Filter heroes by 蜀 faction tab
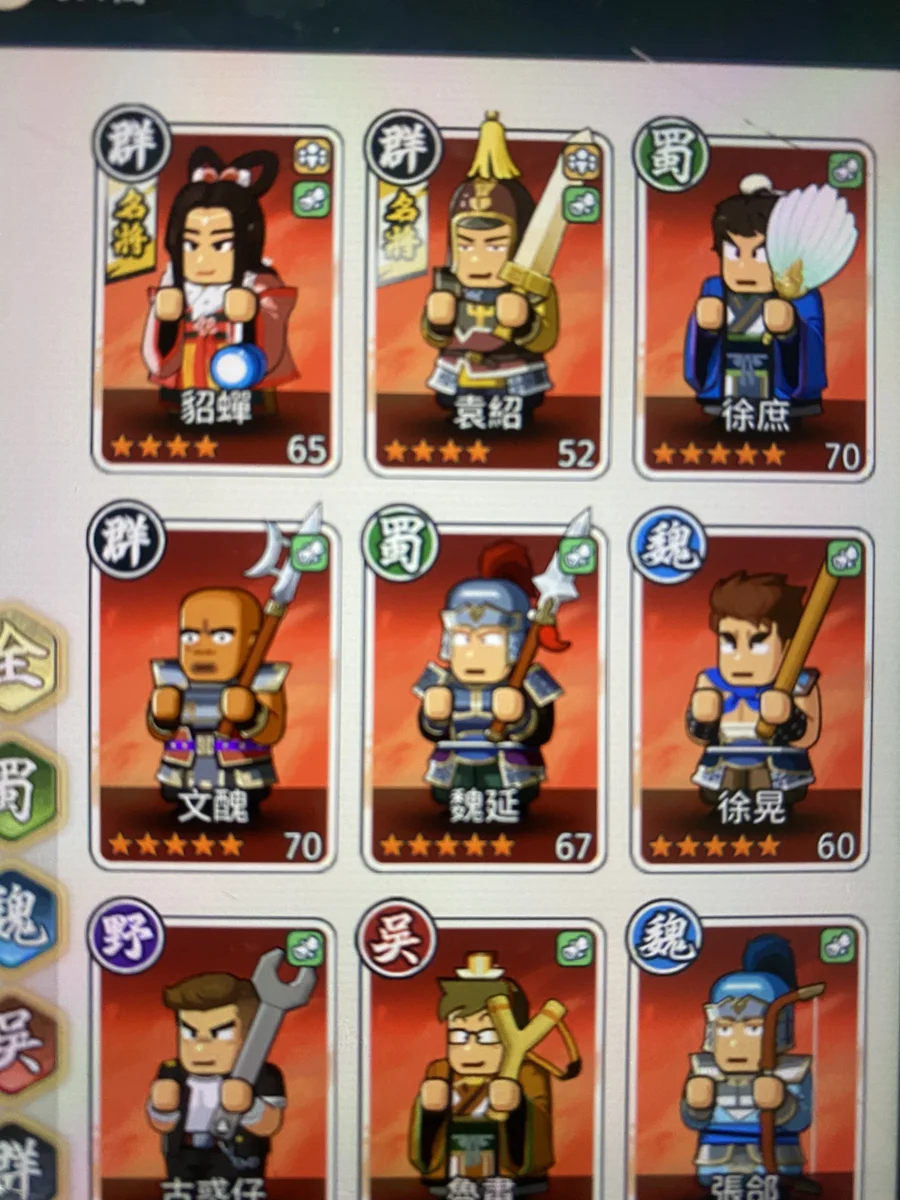This screenshot has height=1200, width=900. pyautogui.click(x=24, y=790)
